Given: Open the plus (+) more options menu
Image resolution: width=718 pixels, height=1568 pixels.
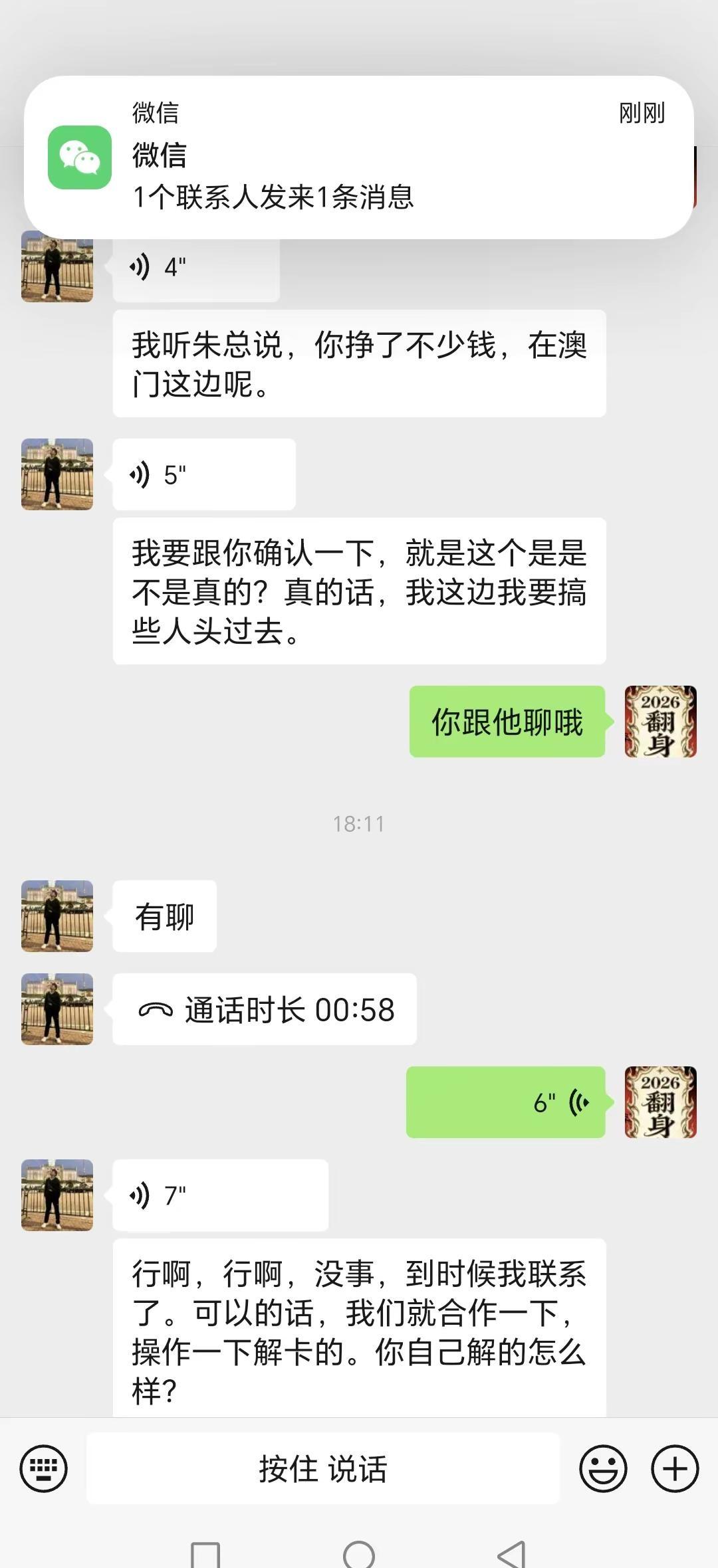Looking at the screenshot, I should (x=674, y=1468).
